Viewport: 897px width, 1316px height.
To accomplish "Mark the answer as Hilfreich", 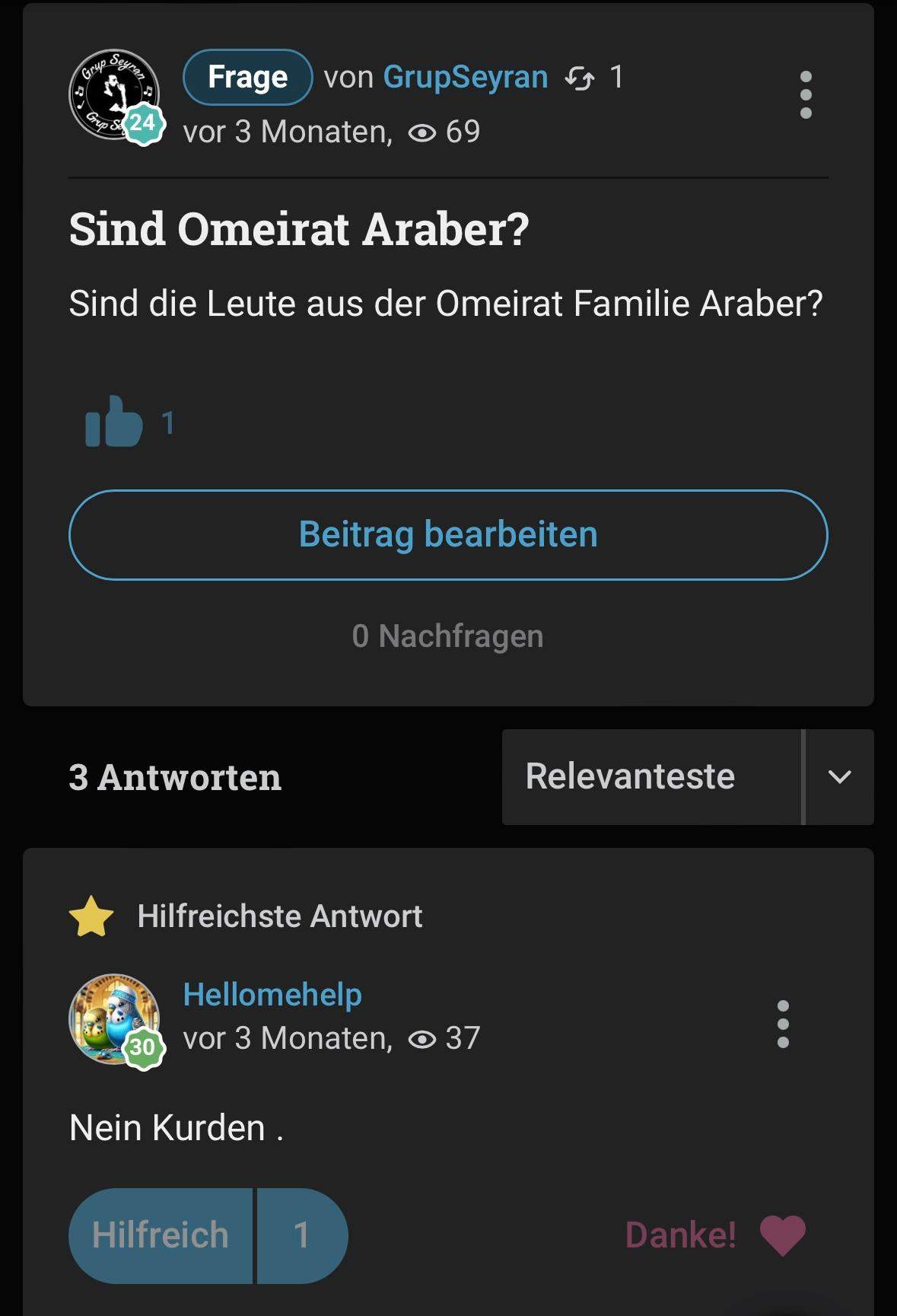I will (x=159, y=1235).
